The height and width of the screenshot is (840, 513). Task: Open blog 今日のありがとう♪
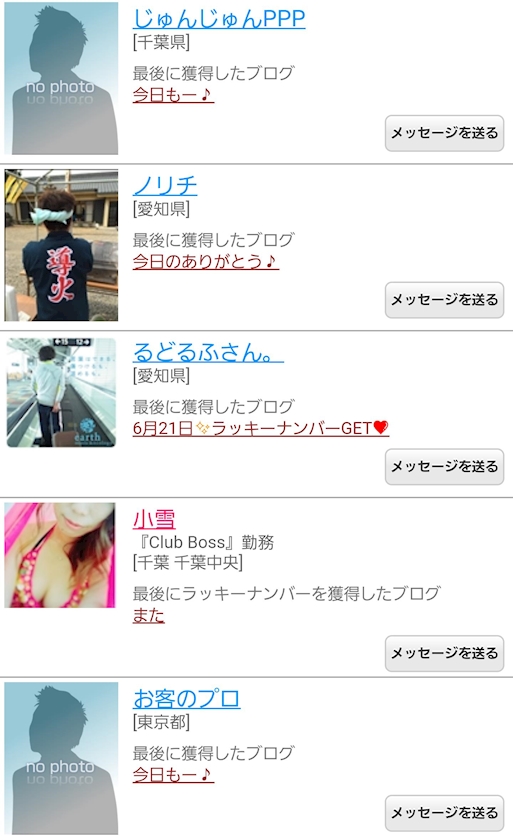206,261
